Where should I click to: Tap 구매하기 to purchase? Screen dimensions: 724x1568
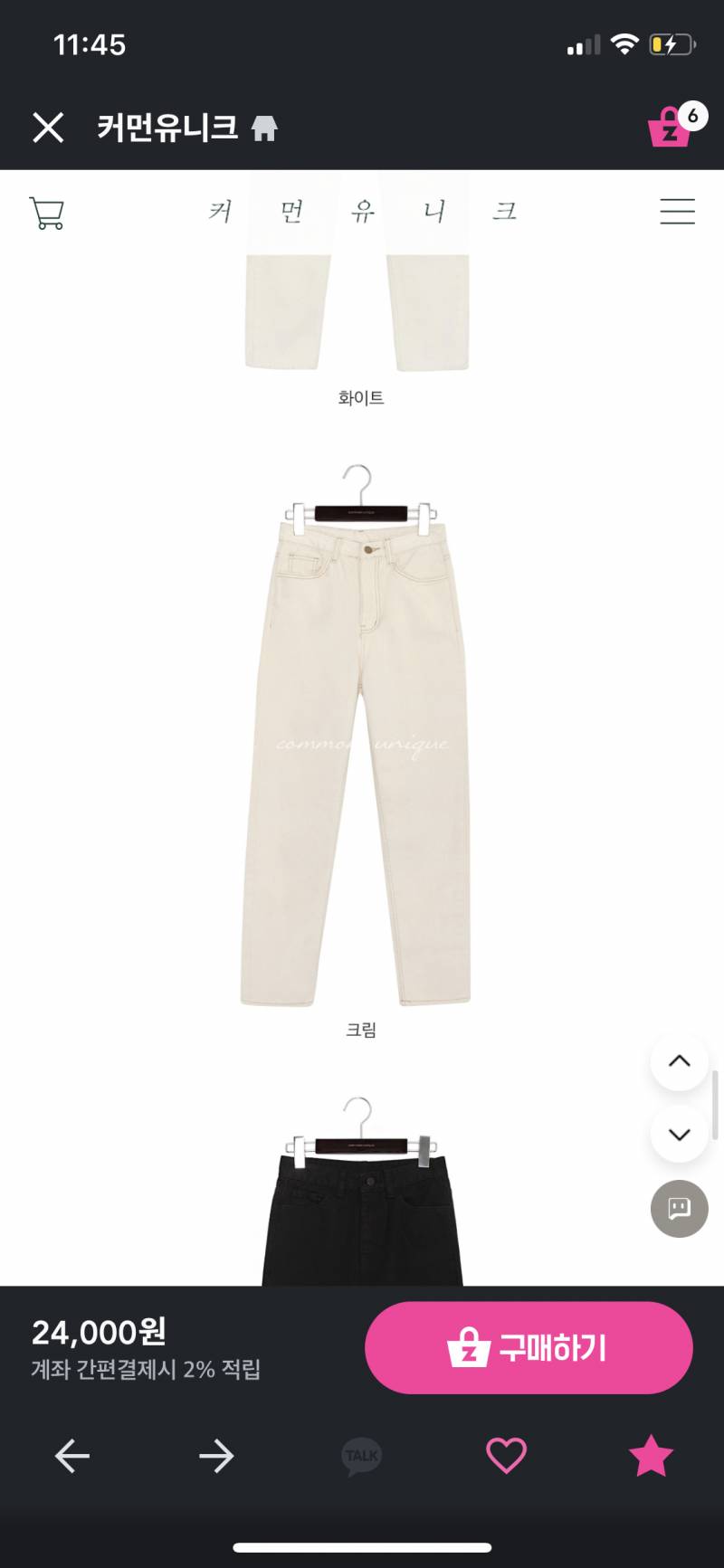coord(529,1348)
